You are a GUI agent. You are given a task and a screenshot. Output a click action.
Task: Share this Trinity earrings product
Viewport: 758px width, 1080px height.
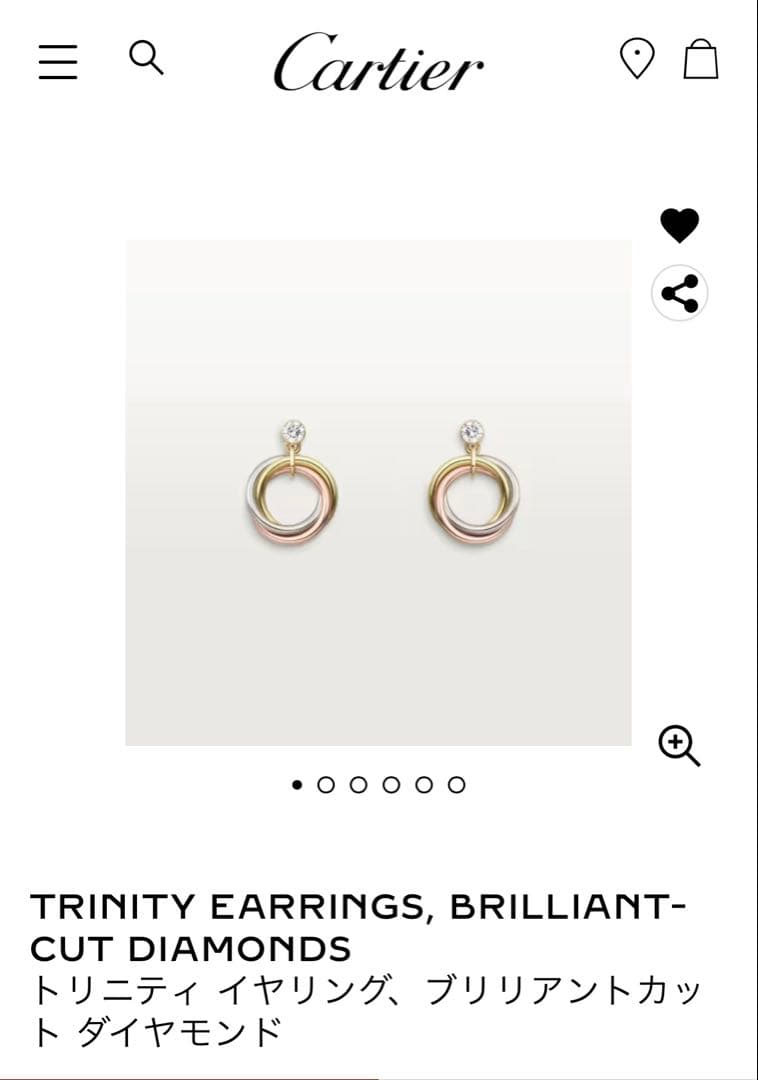[680, 294]
